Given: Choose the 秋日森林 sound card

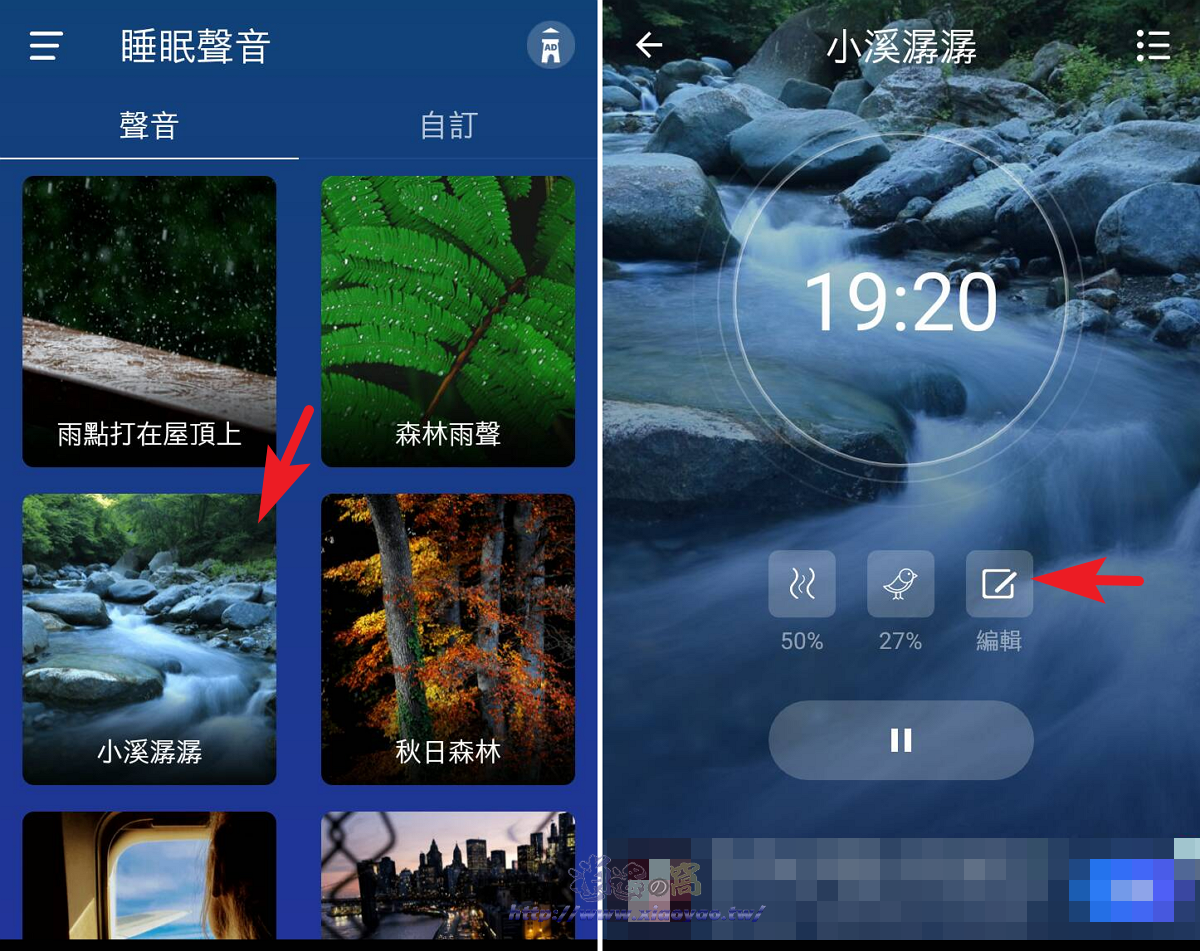Looking at the screenshot, I should point(447,638).
